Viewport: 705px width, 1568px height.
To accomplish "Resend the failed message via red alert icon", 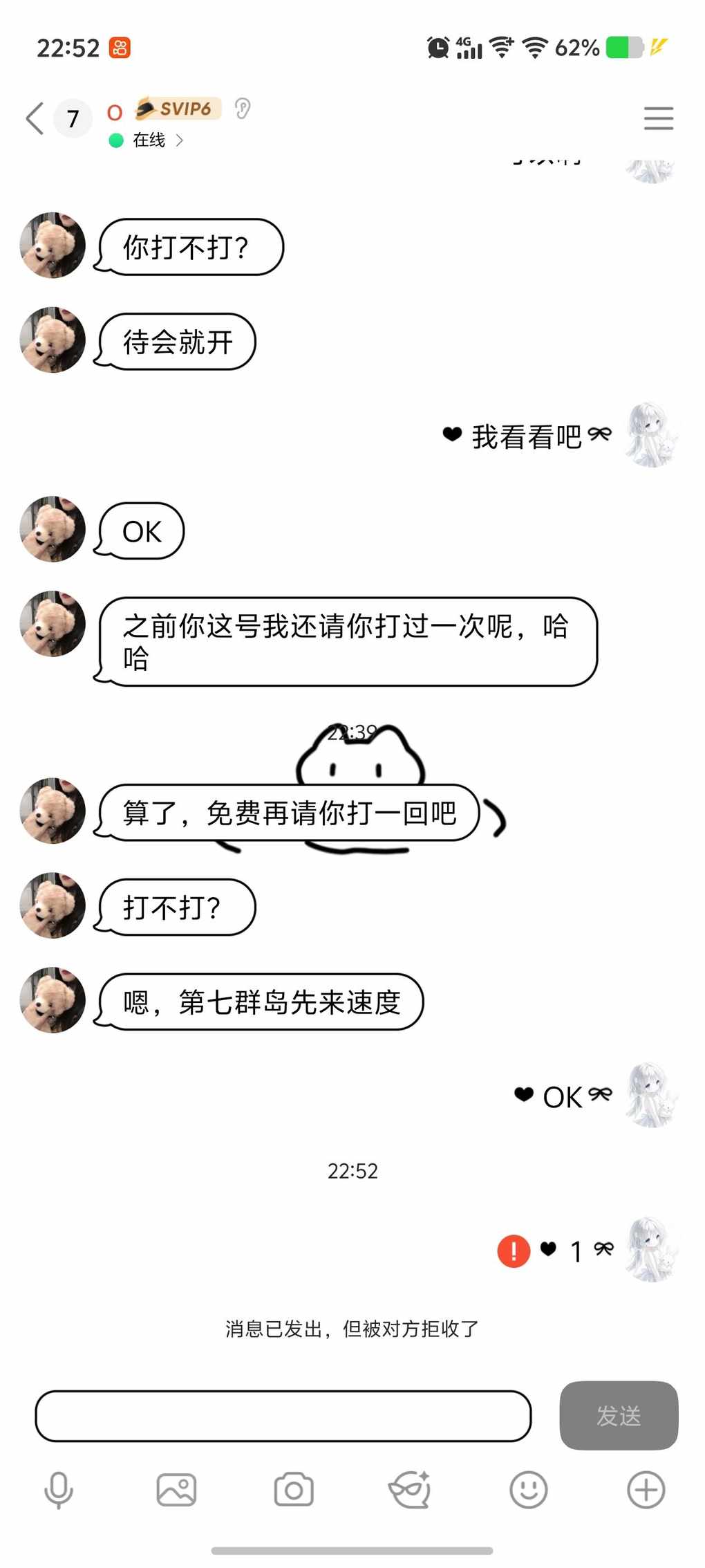I will [x=514, y=1251].
